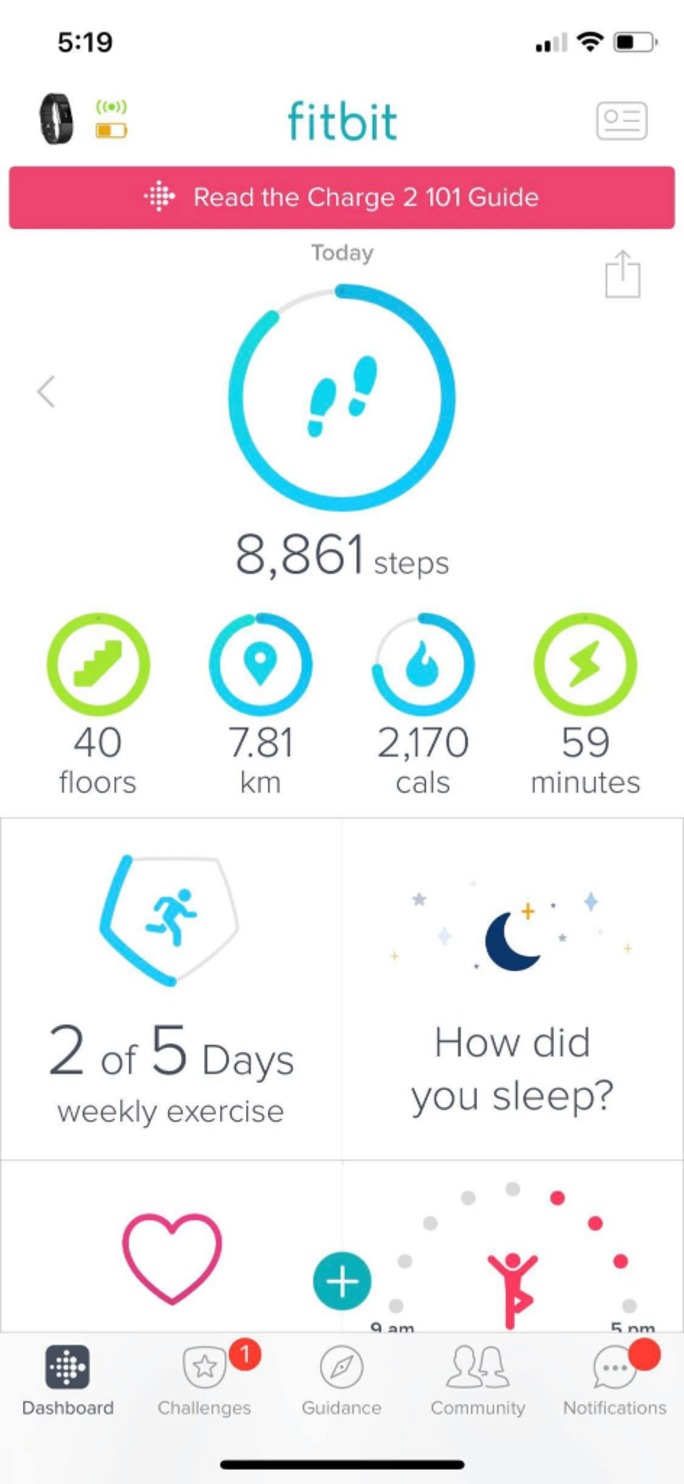Open the weekly exercise tile
684x1484 pixels.
(171, 989)
